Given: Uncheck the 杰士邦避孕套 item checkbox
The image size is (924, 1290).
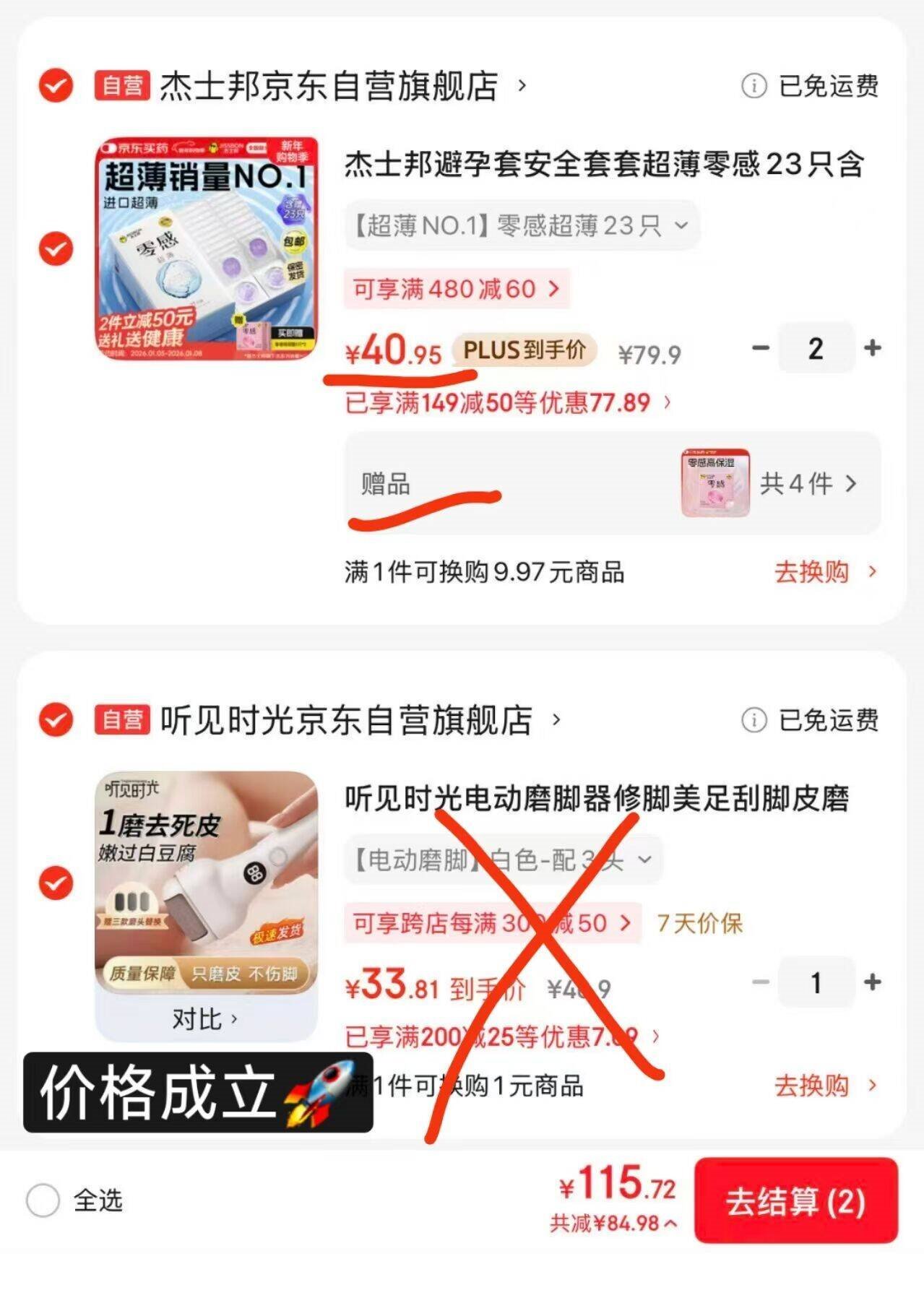Looking at the screenshot, I should (x=56, y=249).
